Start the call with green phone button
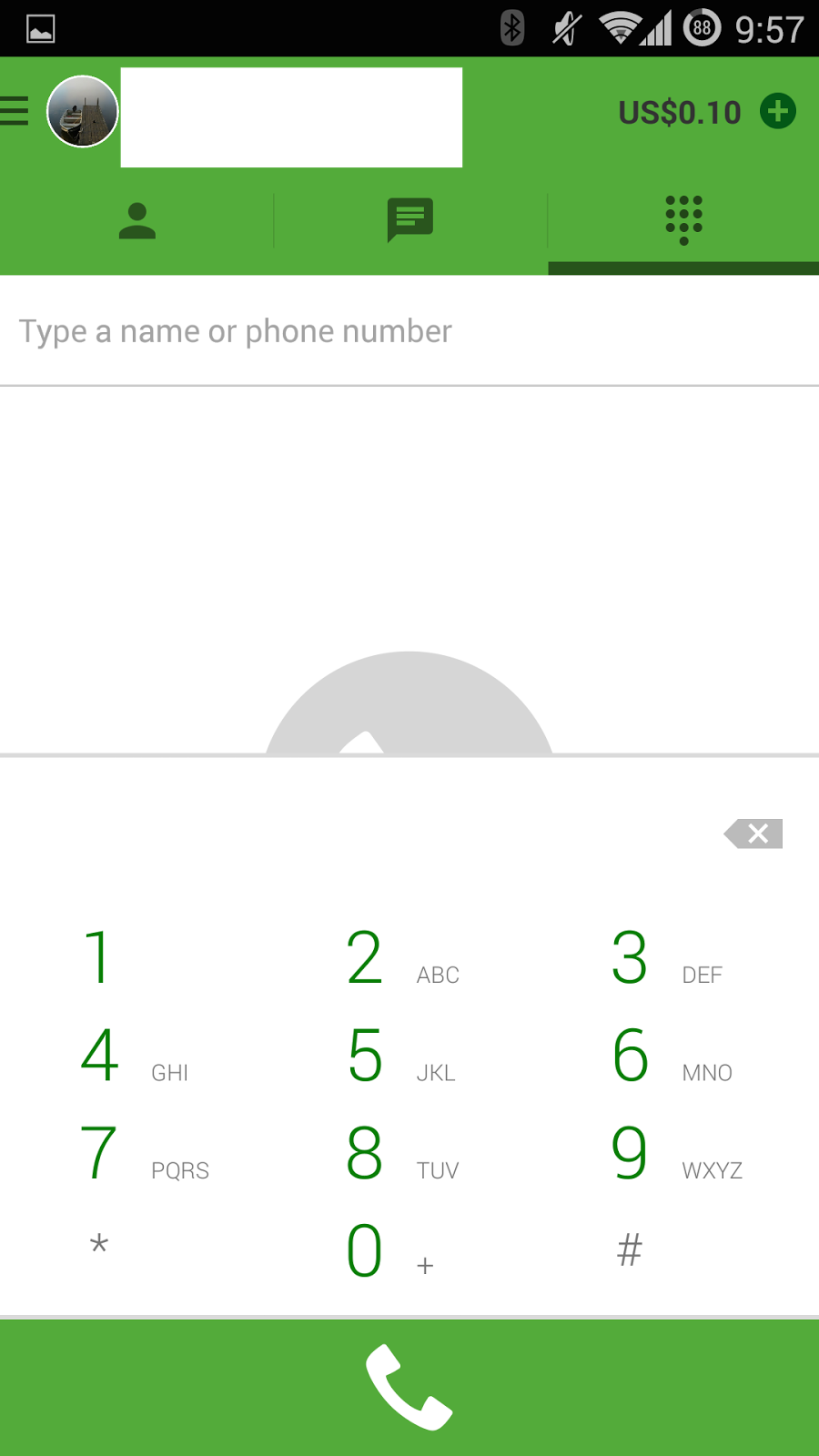Screen dimensions: 819x1456 [x=409, y=1387]
